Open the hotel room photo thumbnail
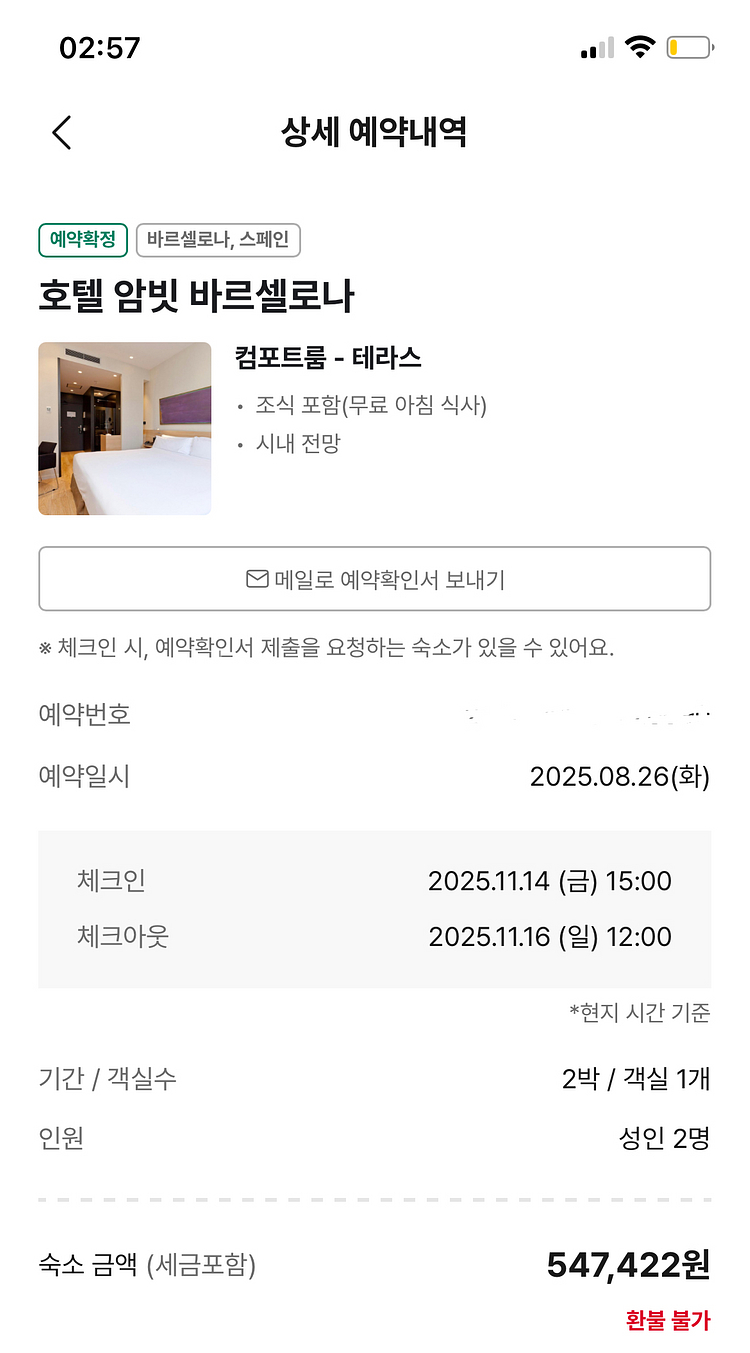 point(124,428)
